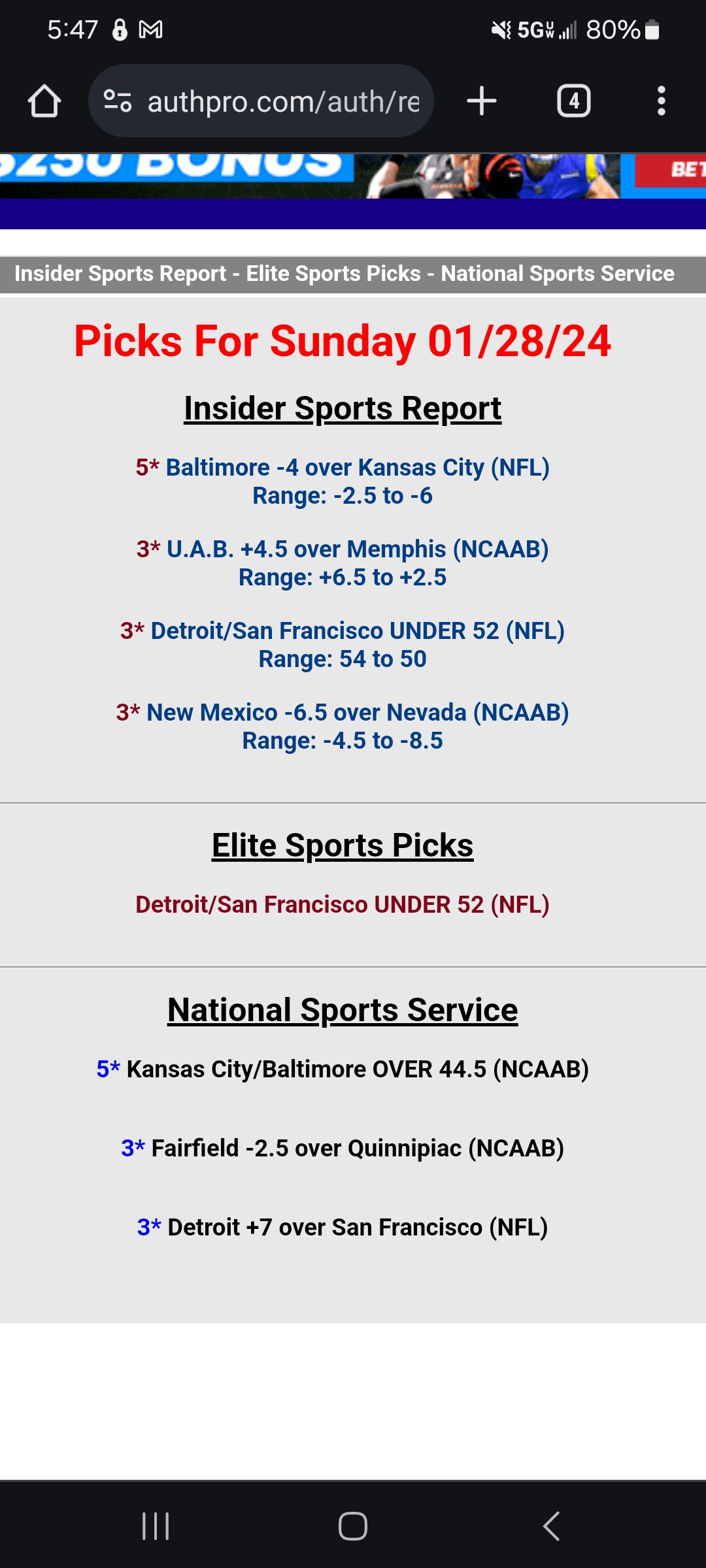The image size is (706, 1568).
Task: View site information icon in address bar
Action: (118, 101)
